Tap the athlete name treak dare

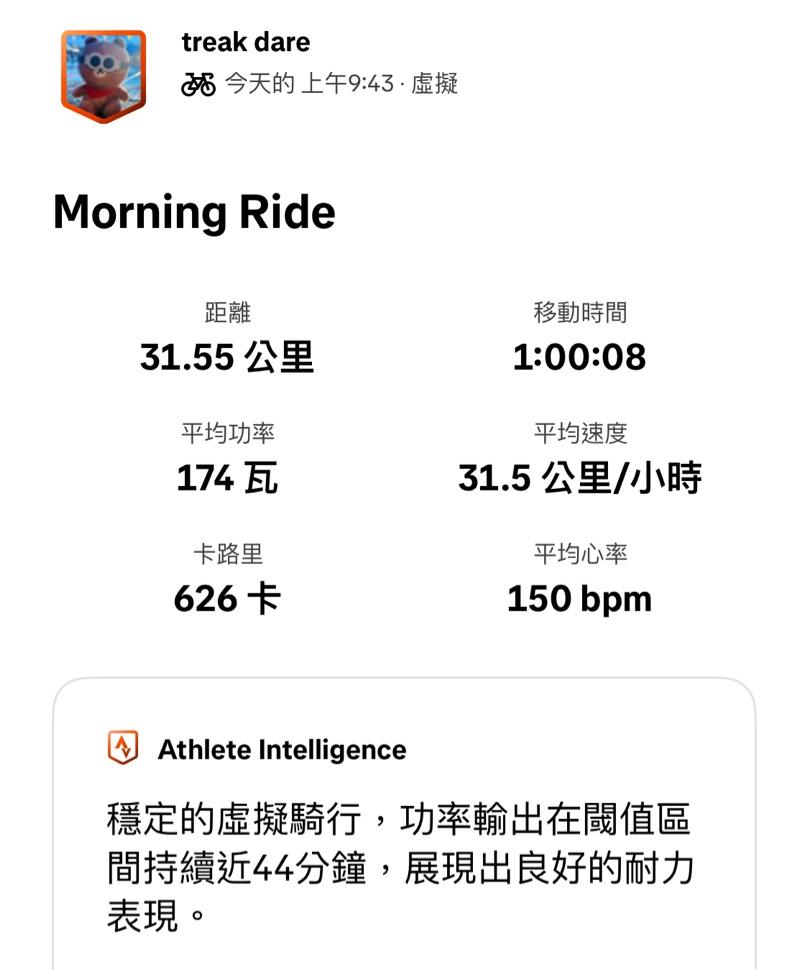tap(246, 42)
